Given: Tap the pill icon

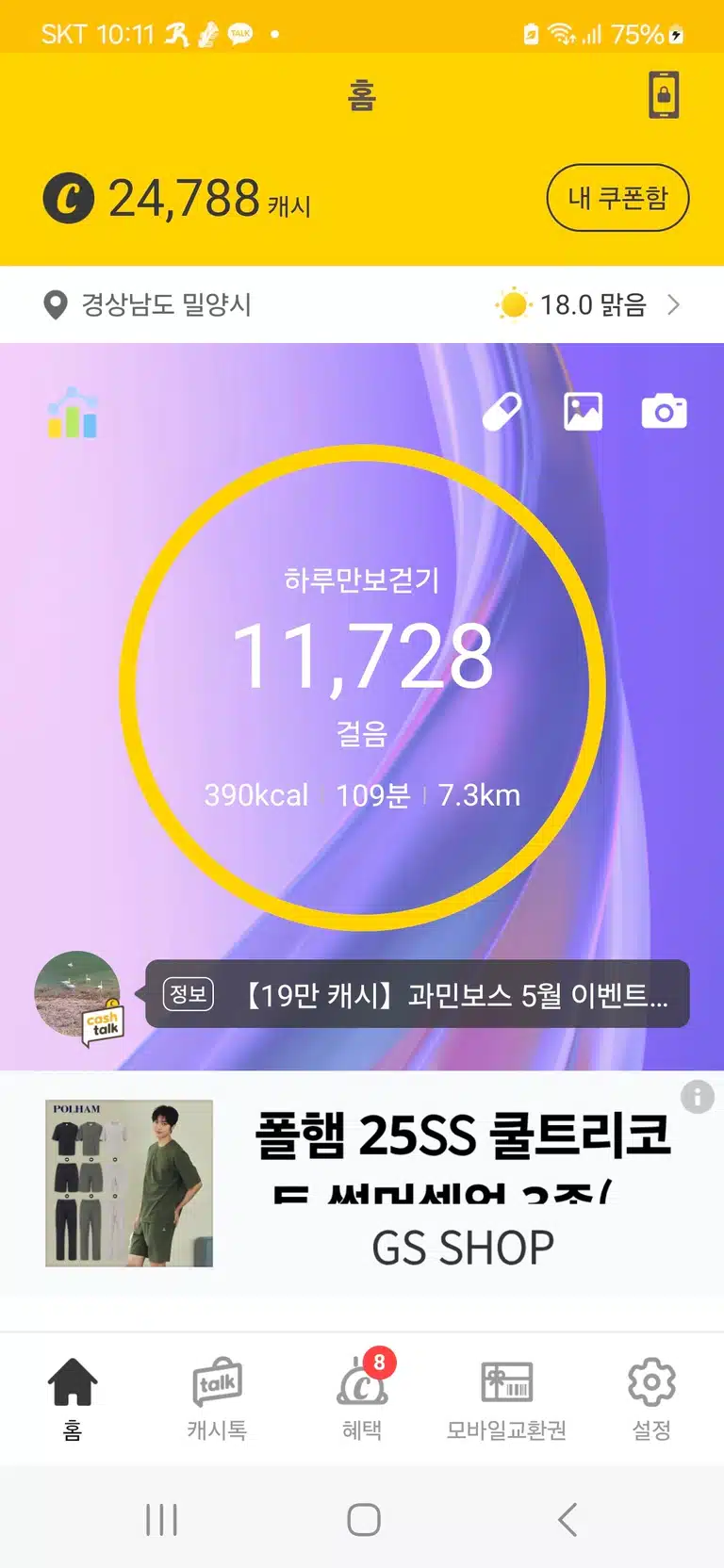Looking at the screenshot, I should 502,412.
